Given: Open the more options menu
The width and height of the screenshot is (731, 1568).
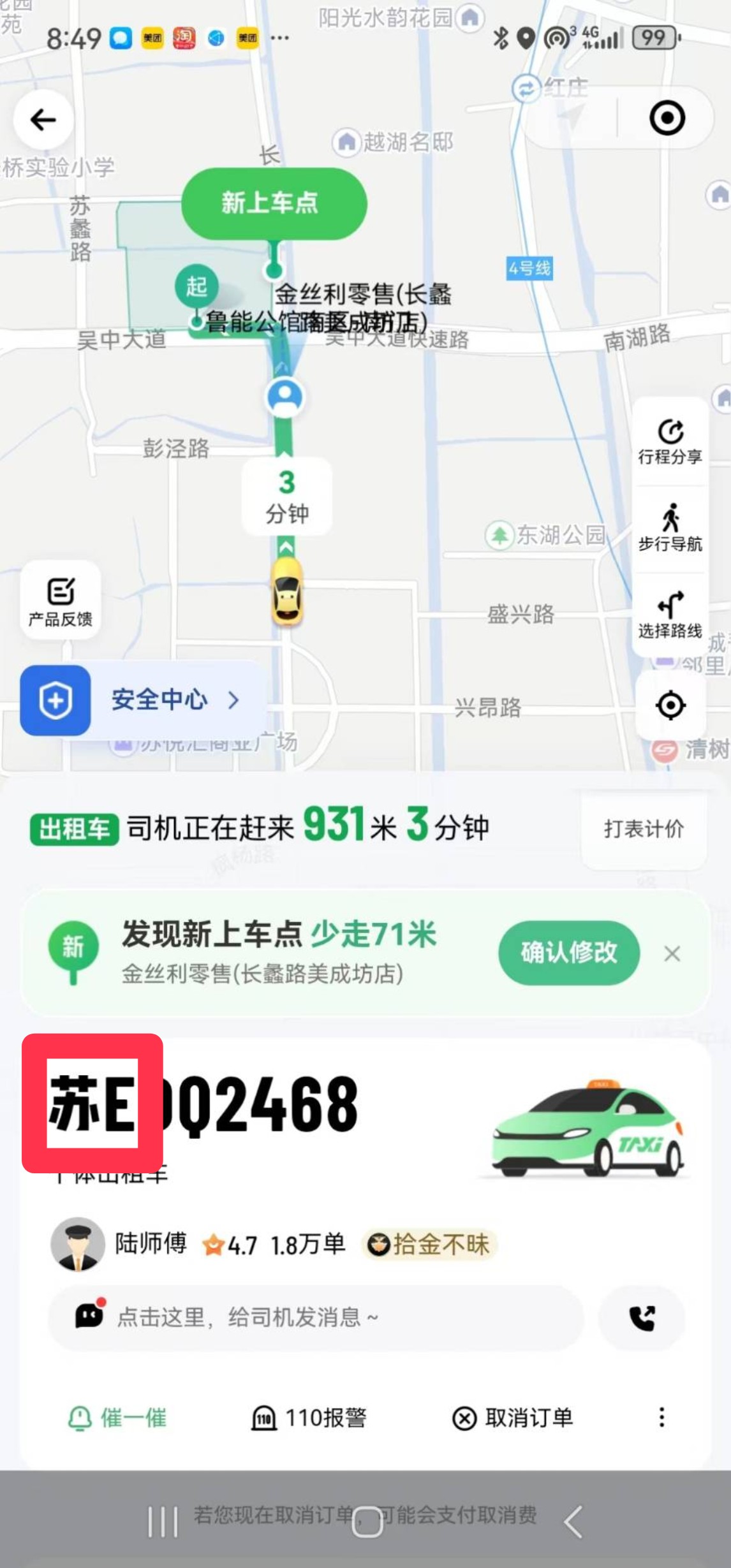Looking at the screenshot, I should [x=661, y=1417].
